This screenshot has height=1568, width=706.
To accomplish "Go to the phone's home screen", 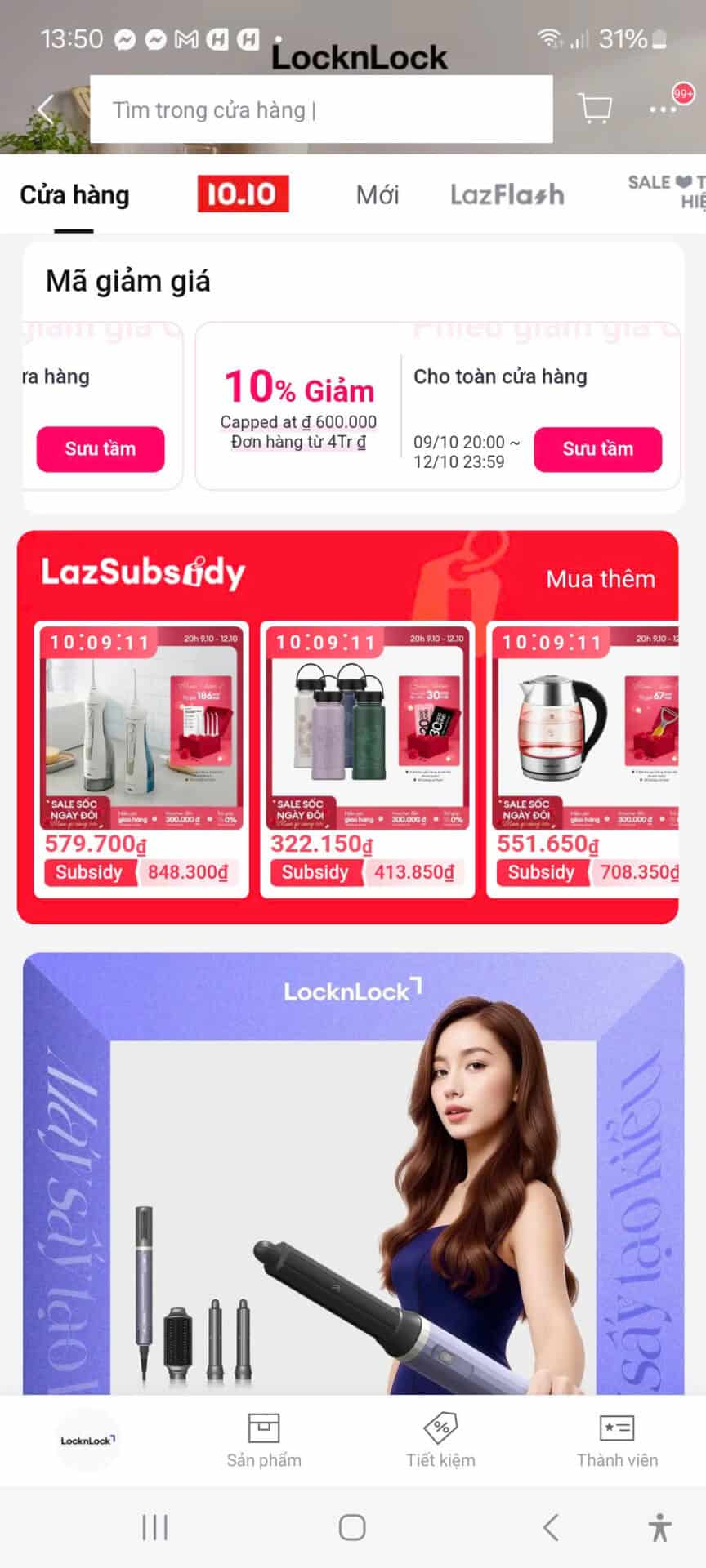I will 352,1527.
